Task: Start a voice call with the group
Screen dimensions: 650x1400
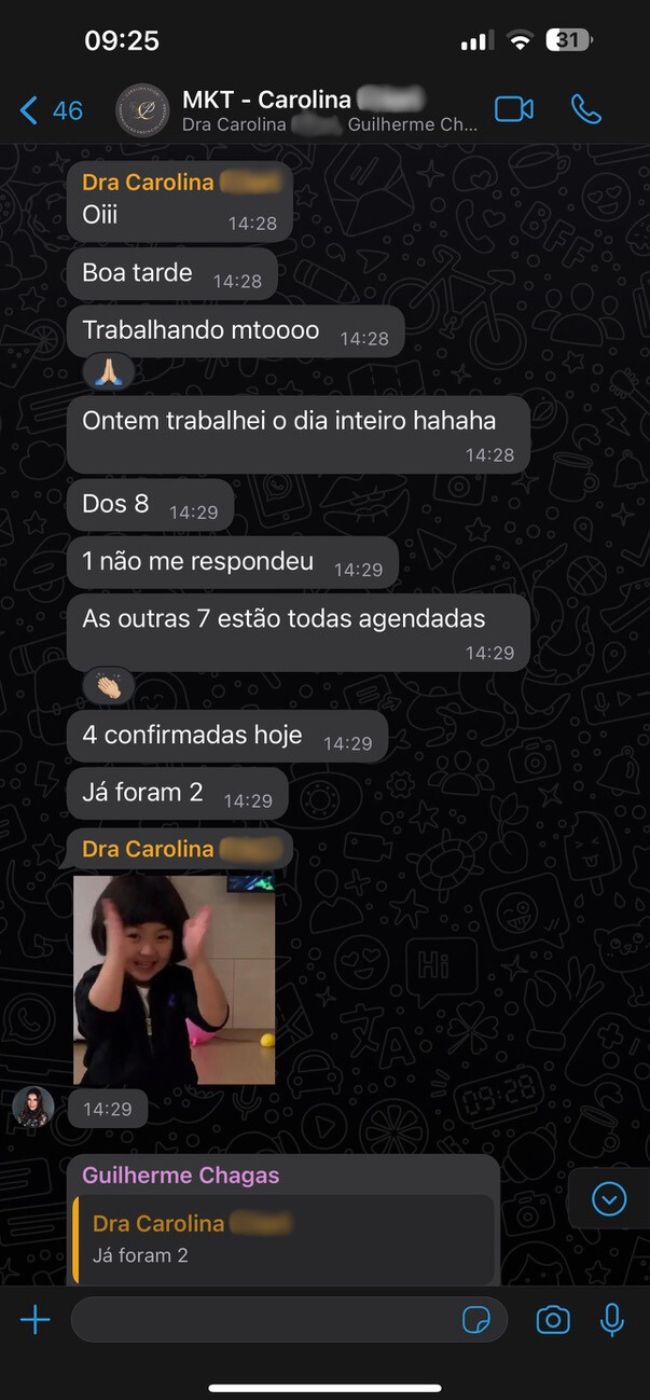Action: (586, 109)
